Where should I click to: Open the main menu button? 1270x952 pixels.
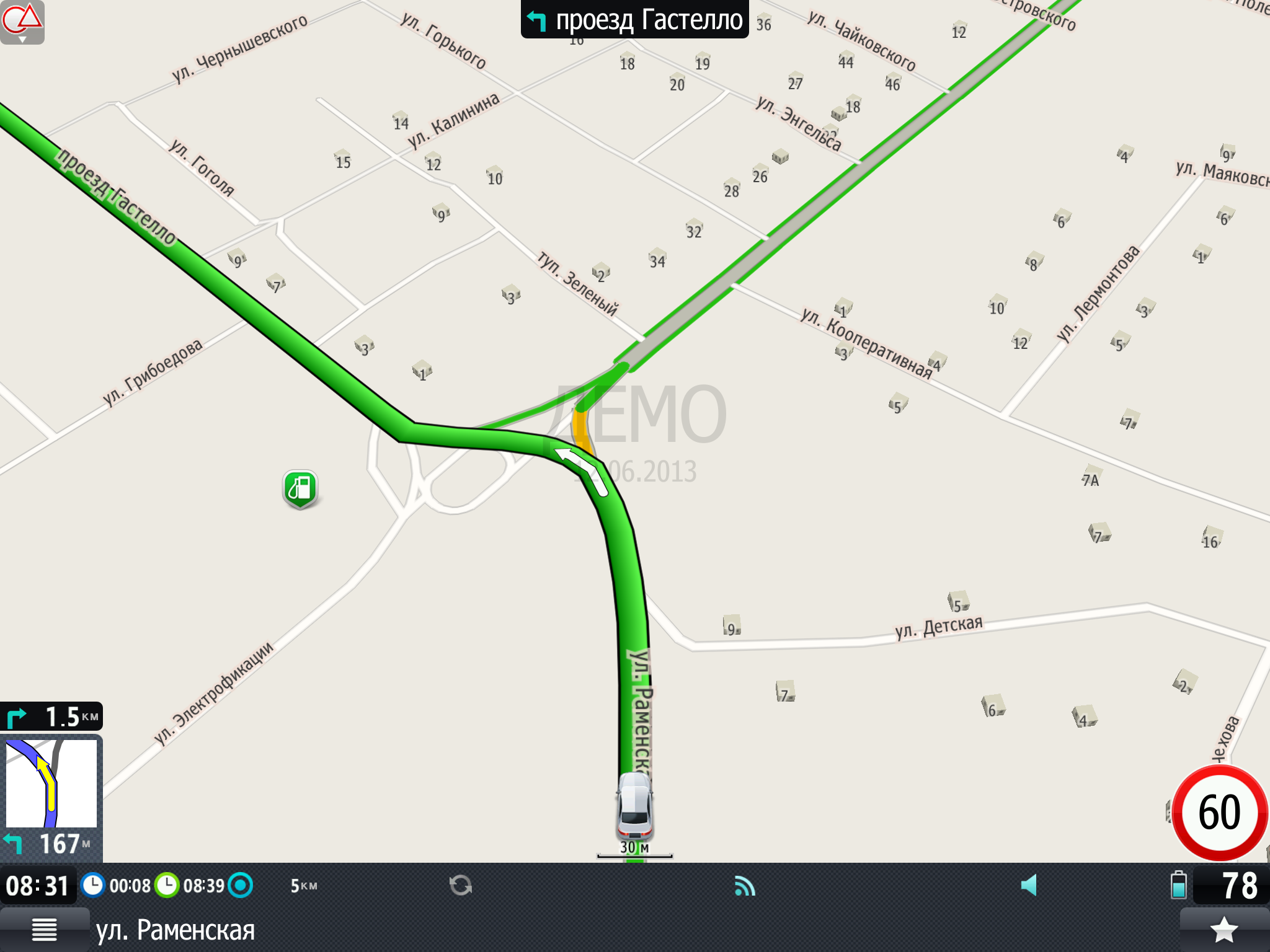click(x=44, y=930)
